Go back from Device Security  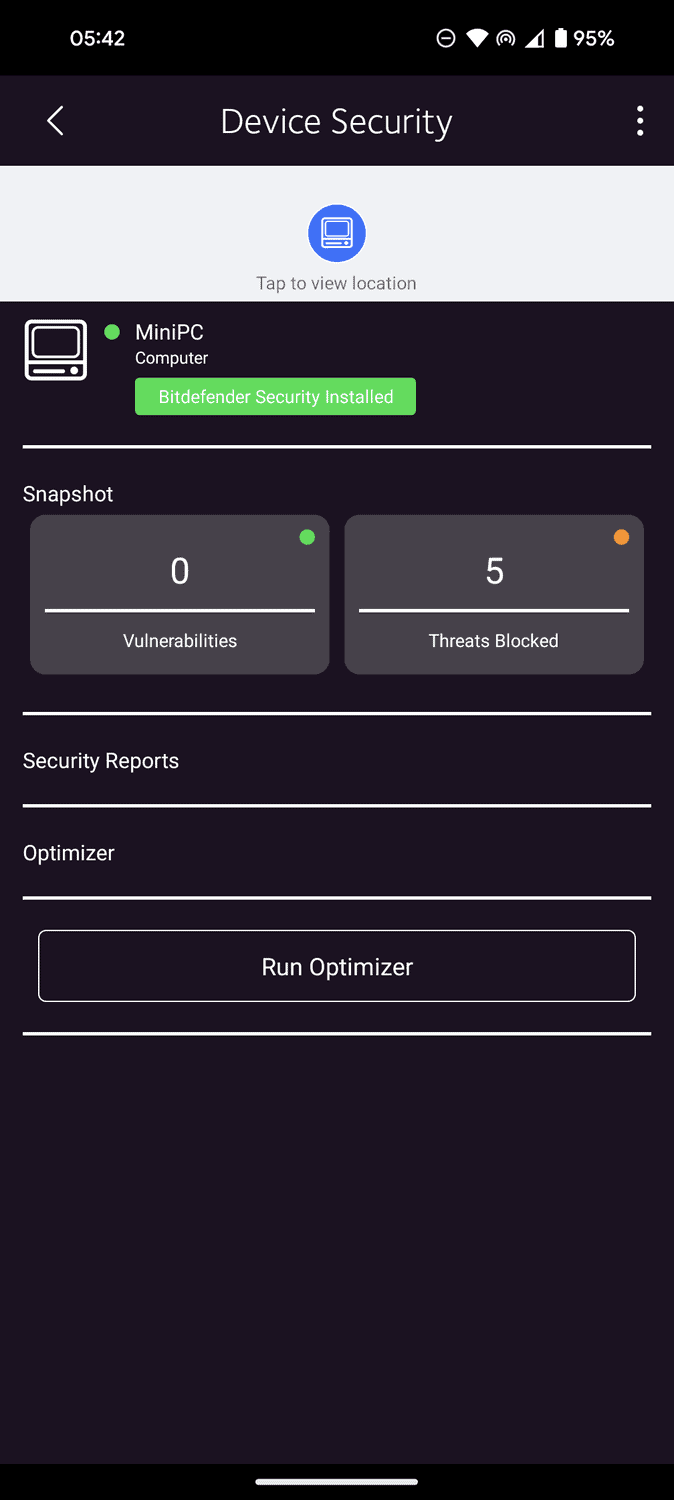pos(55,122)
